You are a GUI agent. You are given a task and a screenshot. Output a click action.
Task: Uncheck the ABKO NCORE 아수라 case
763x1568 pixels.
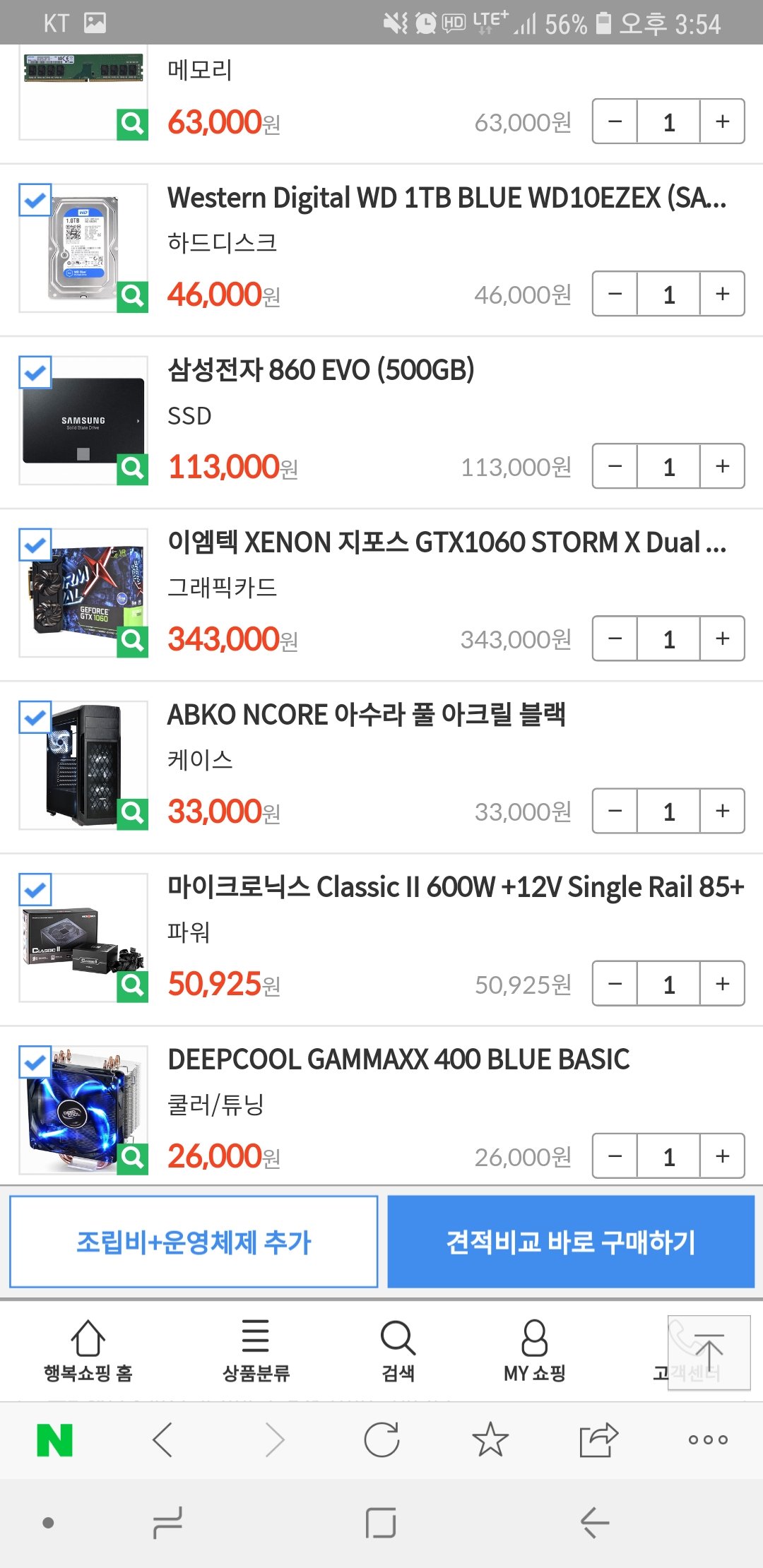pos(35,718)
